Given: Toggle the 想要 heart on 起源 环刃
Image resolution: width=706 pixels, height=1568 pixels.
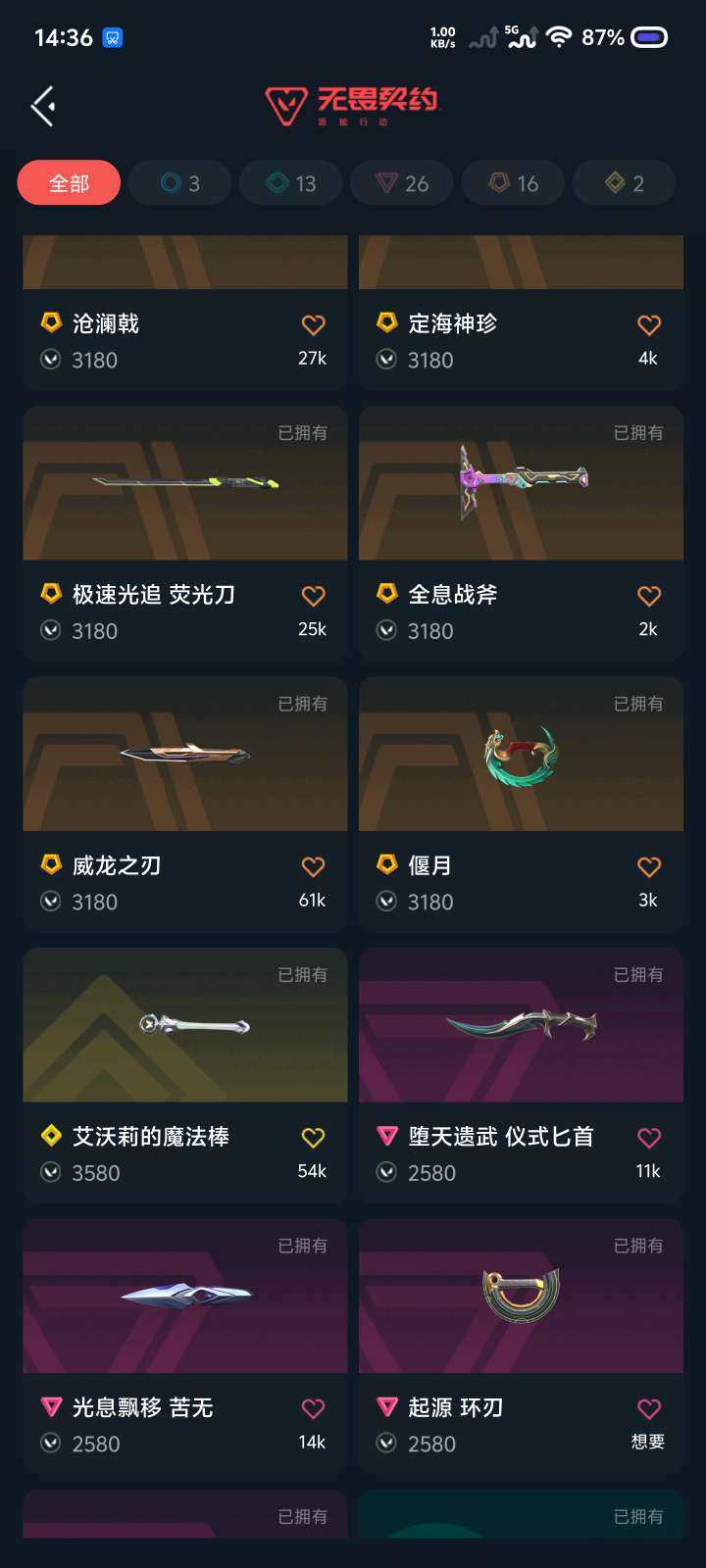Looking at the screenshot, I should 648,1407.
